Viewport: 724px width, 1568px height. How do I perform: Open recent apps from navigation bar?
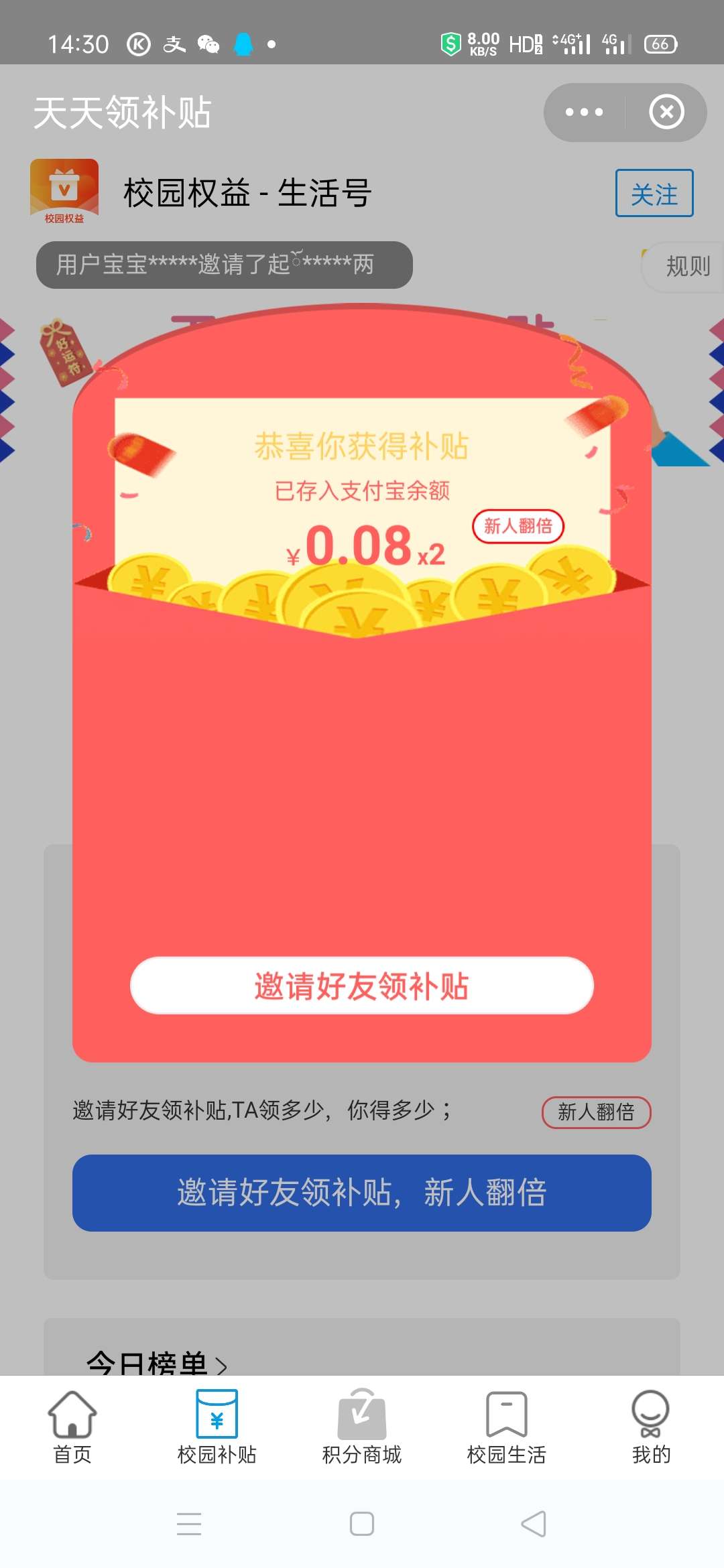coord(189,1524)
